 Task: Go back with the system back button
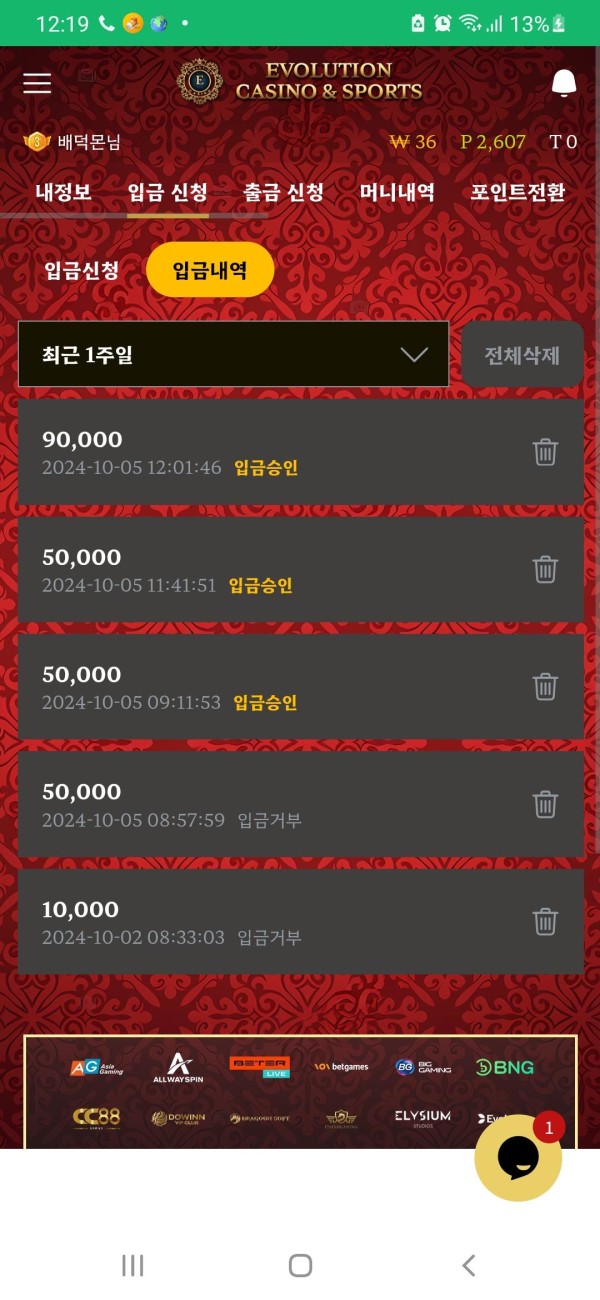click(468, 1265)
